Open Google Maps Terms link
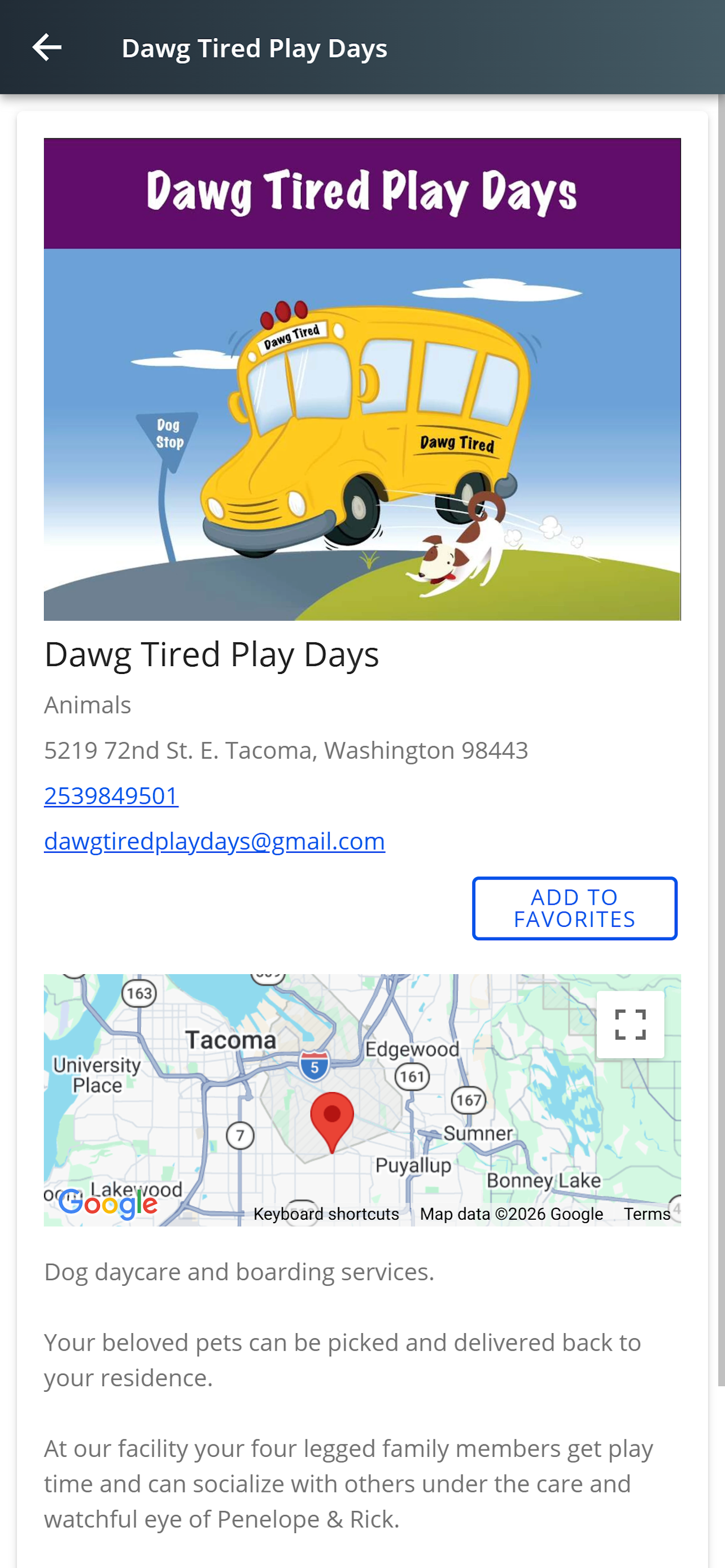The image size is (725, 1568). pyautogui.click(x=647, y=1214)
